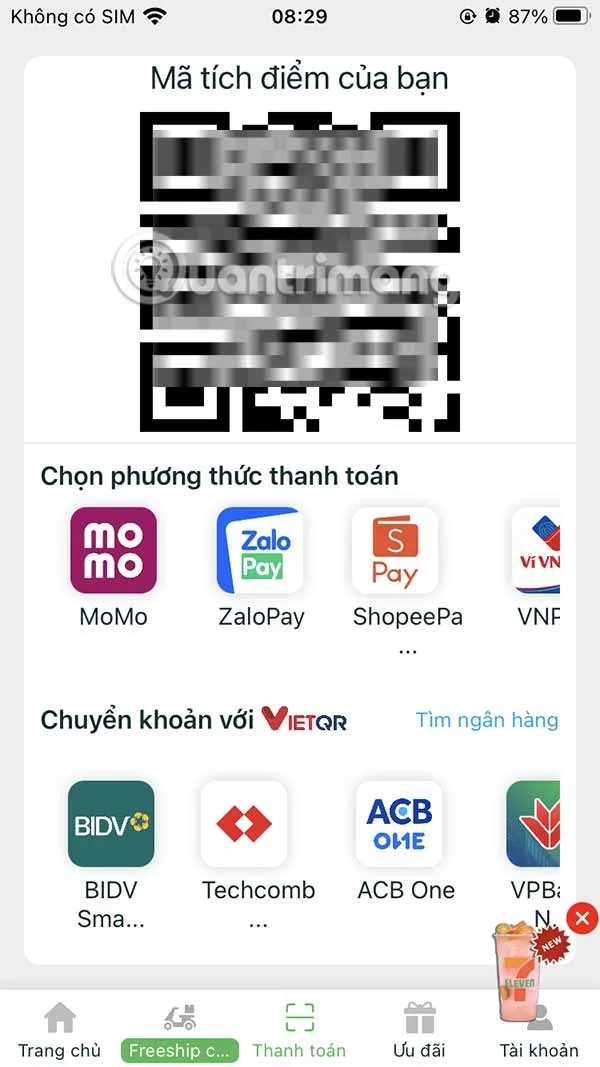600x1067 pixels.
Task: Pick VPBank for bank transfer
Action: pyautogui.click(x=533, y=824)
